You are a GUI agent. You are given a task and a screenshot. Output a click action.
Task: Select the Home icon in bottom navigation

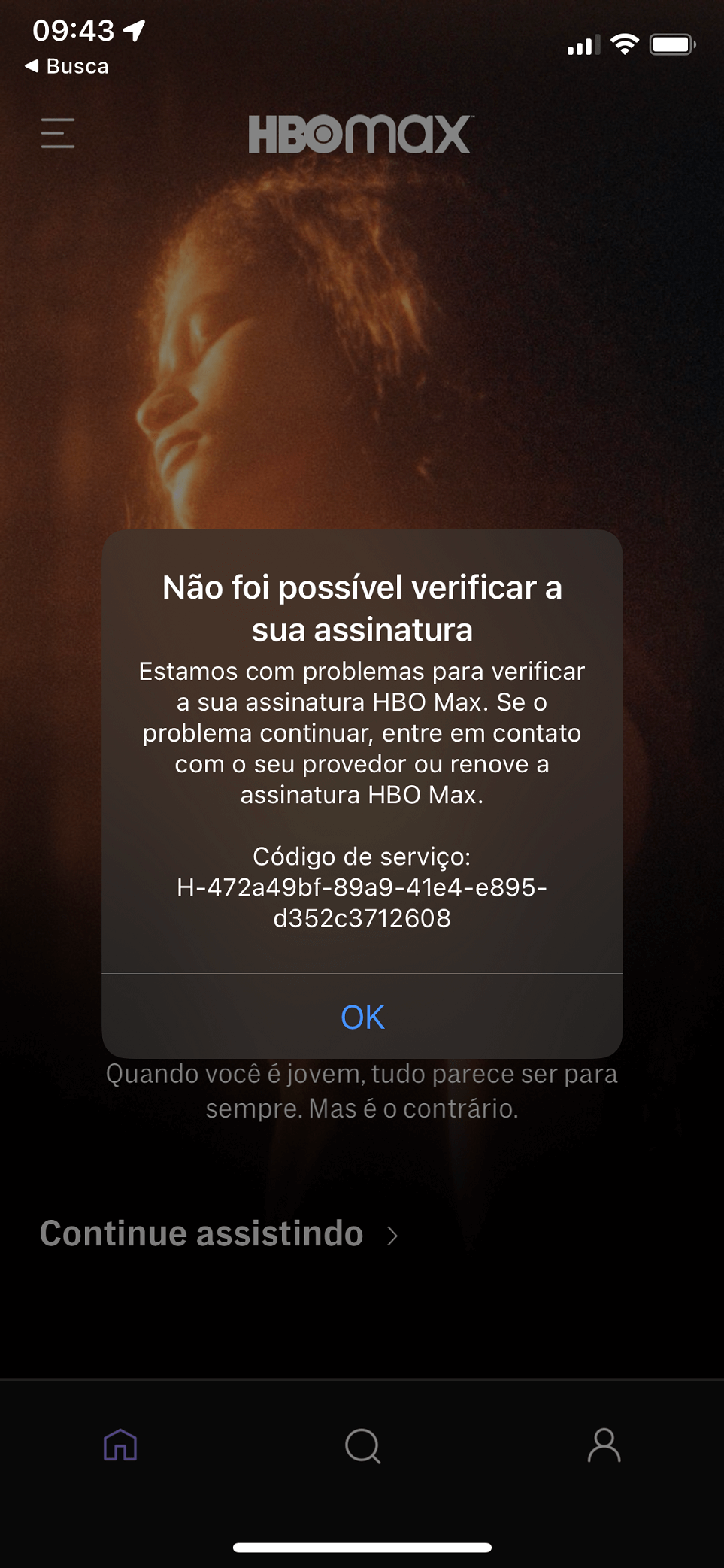click(x=121, y=1445)
